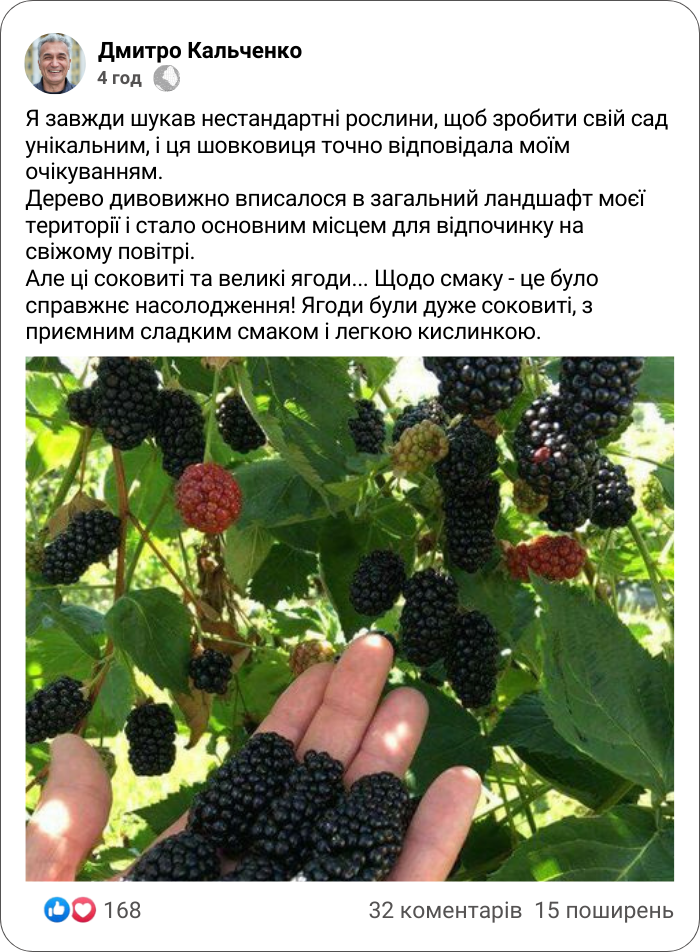Open the blackberry photo in the post

[350, 618]
